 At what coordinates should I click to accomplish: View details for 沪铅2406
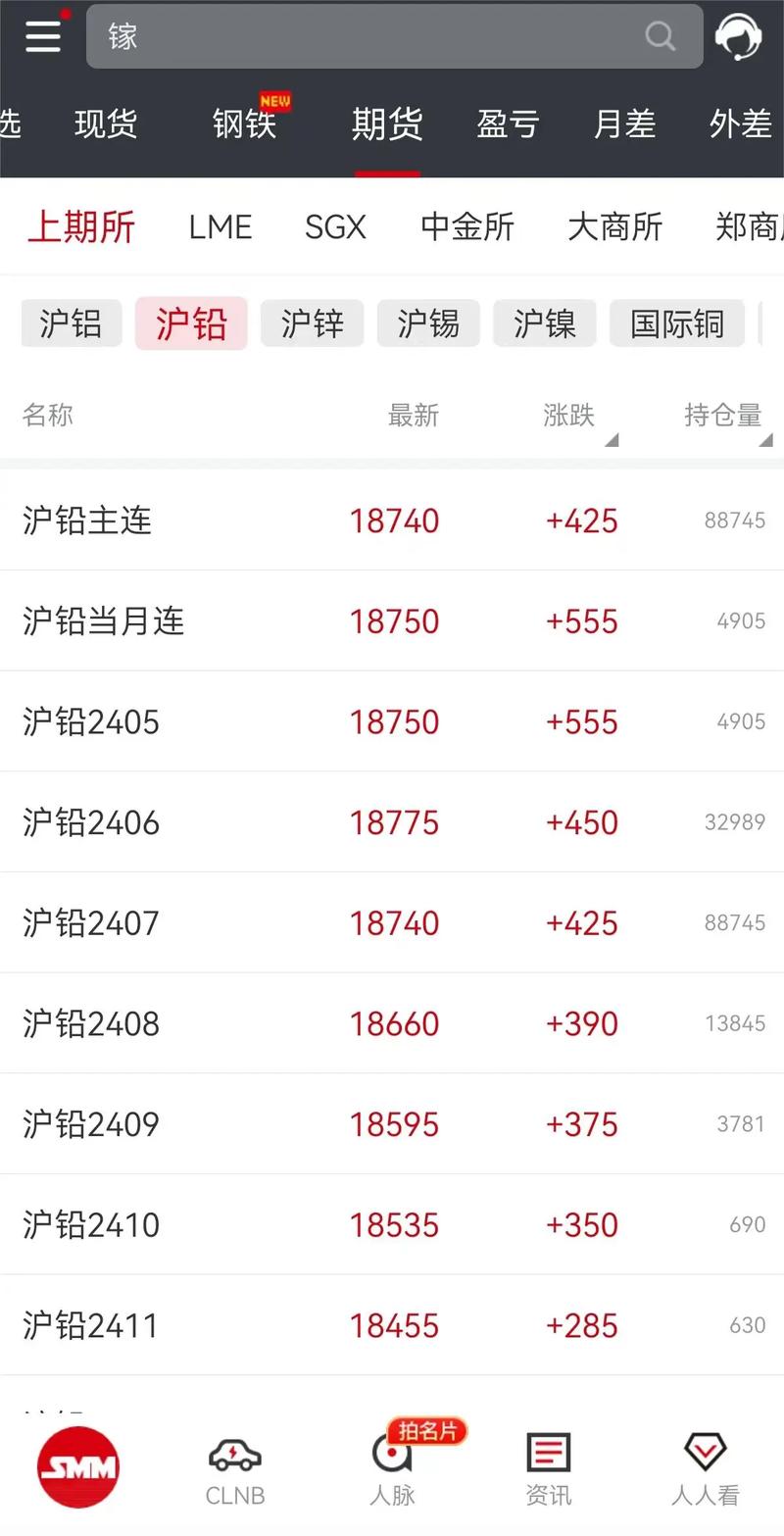(392, 821)
